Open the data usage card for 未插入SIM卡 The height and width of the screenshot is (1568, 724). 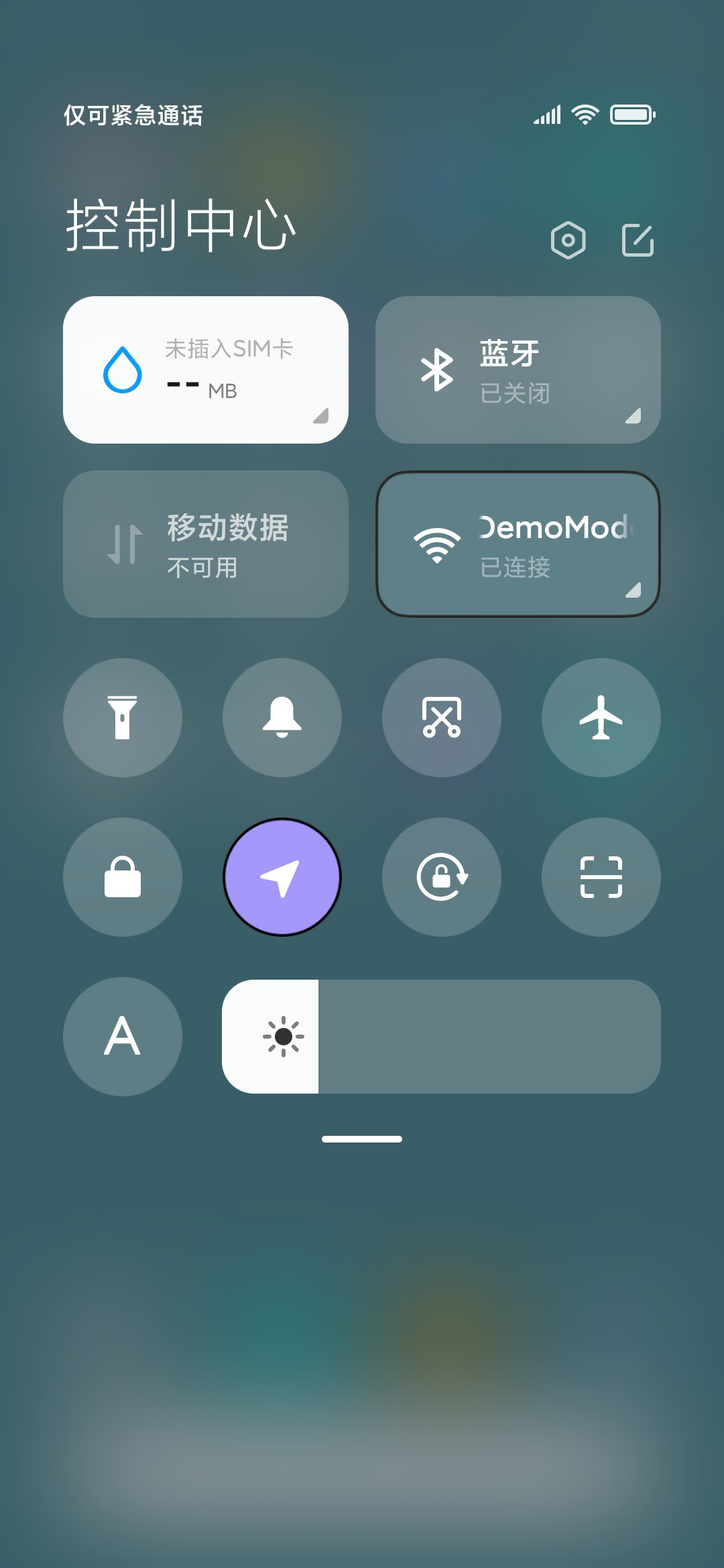(206, 370)
